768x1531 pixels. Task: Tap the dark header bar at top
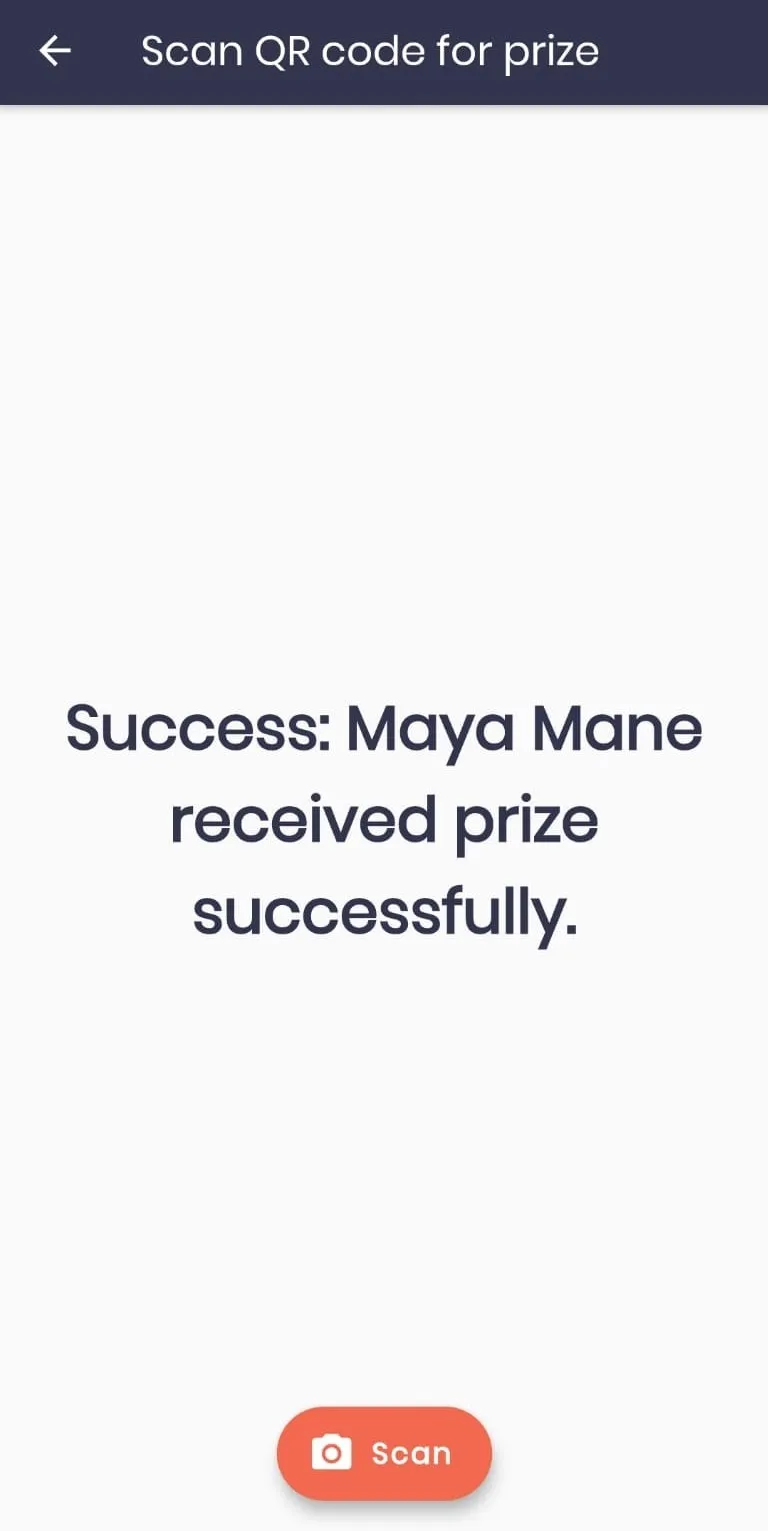click(x=384, y=50)
